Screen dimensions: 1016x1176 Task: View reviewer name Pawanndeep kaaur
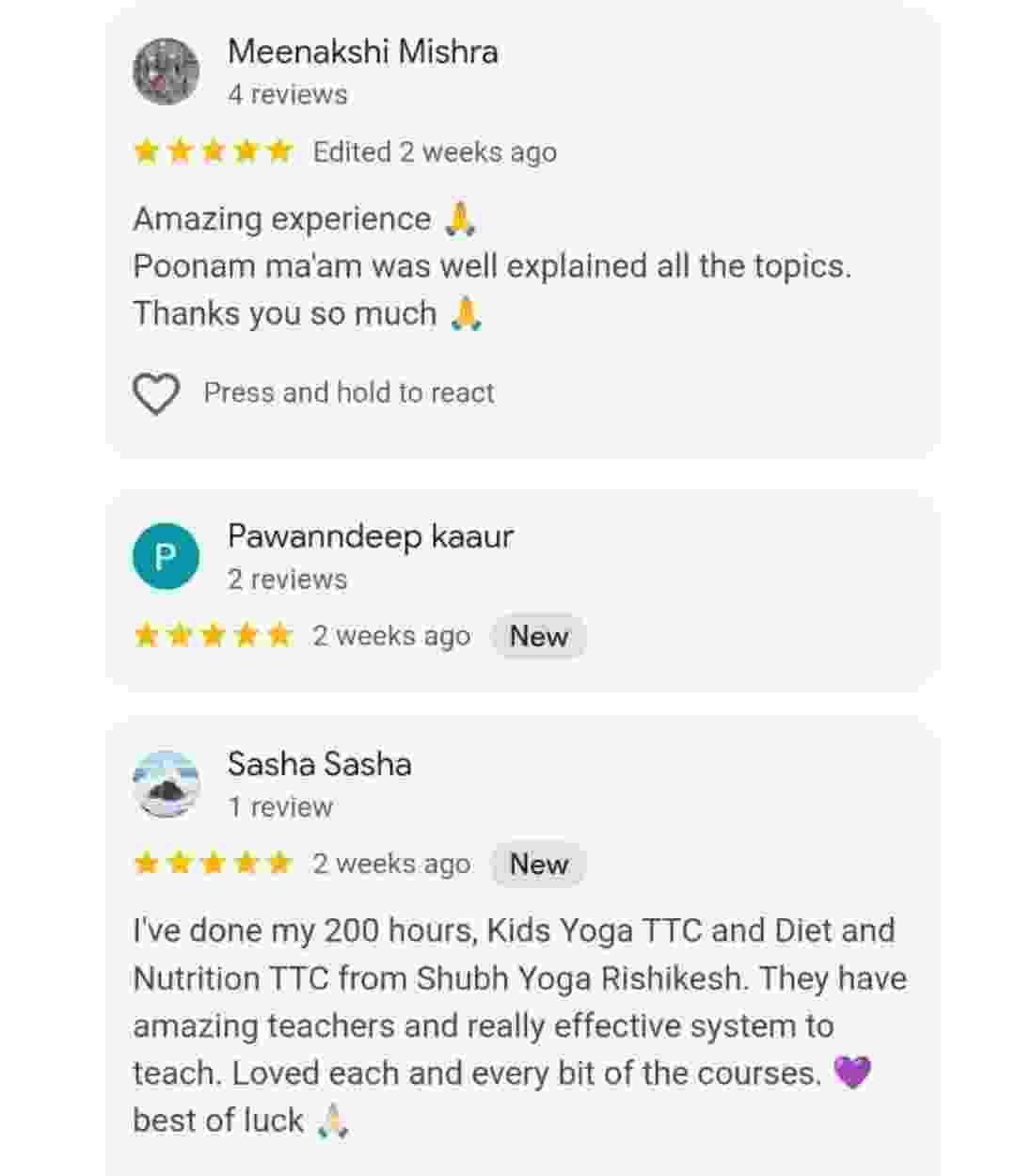[370, 536]
